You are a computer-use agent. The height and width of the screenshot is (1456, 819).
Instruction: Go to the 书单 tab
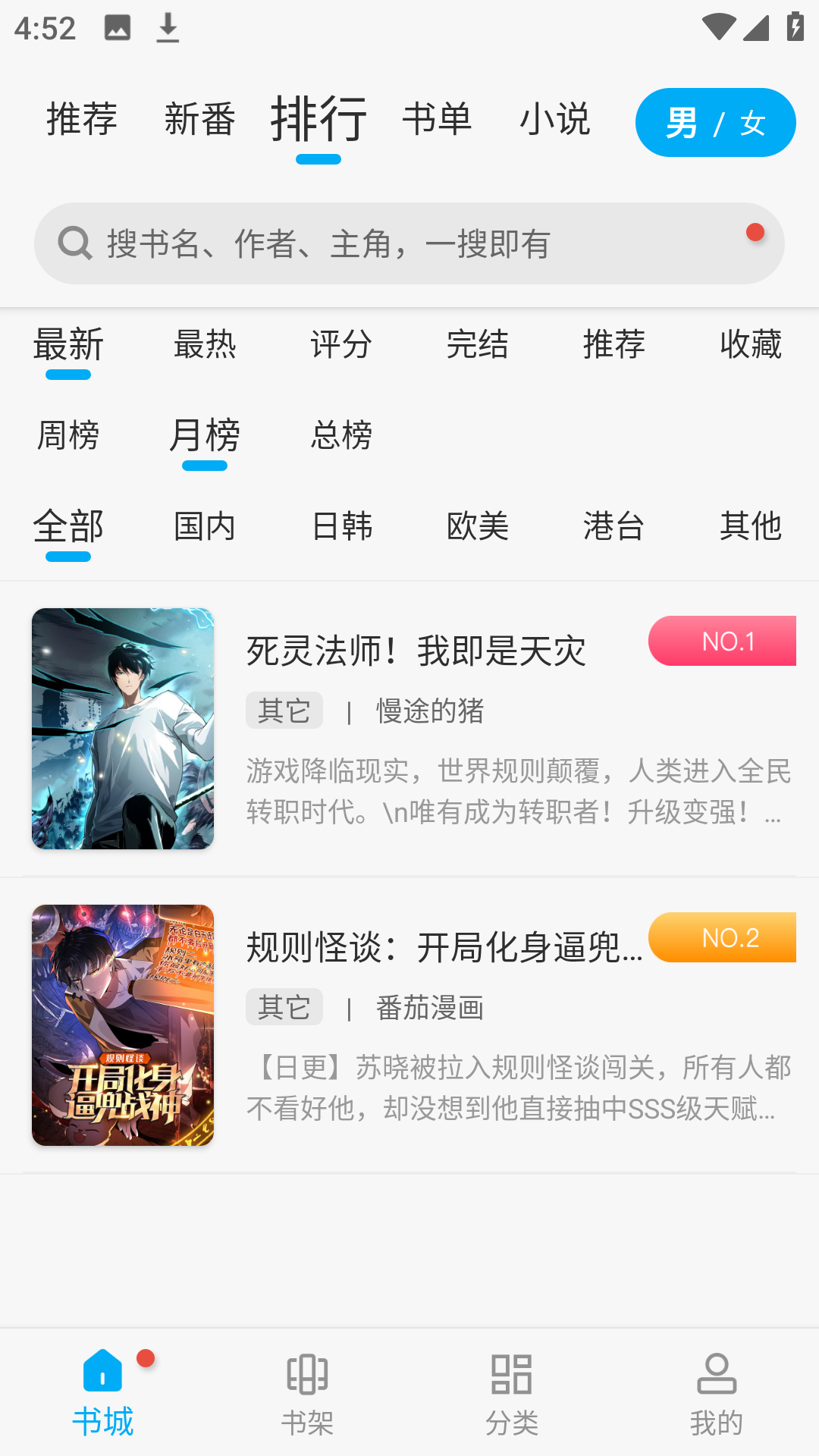pos(437,120)
